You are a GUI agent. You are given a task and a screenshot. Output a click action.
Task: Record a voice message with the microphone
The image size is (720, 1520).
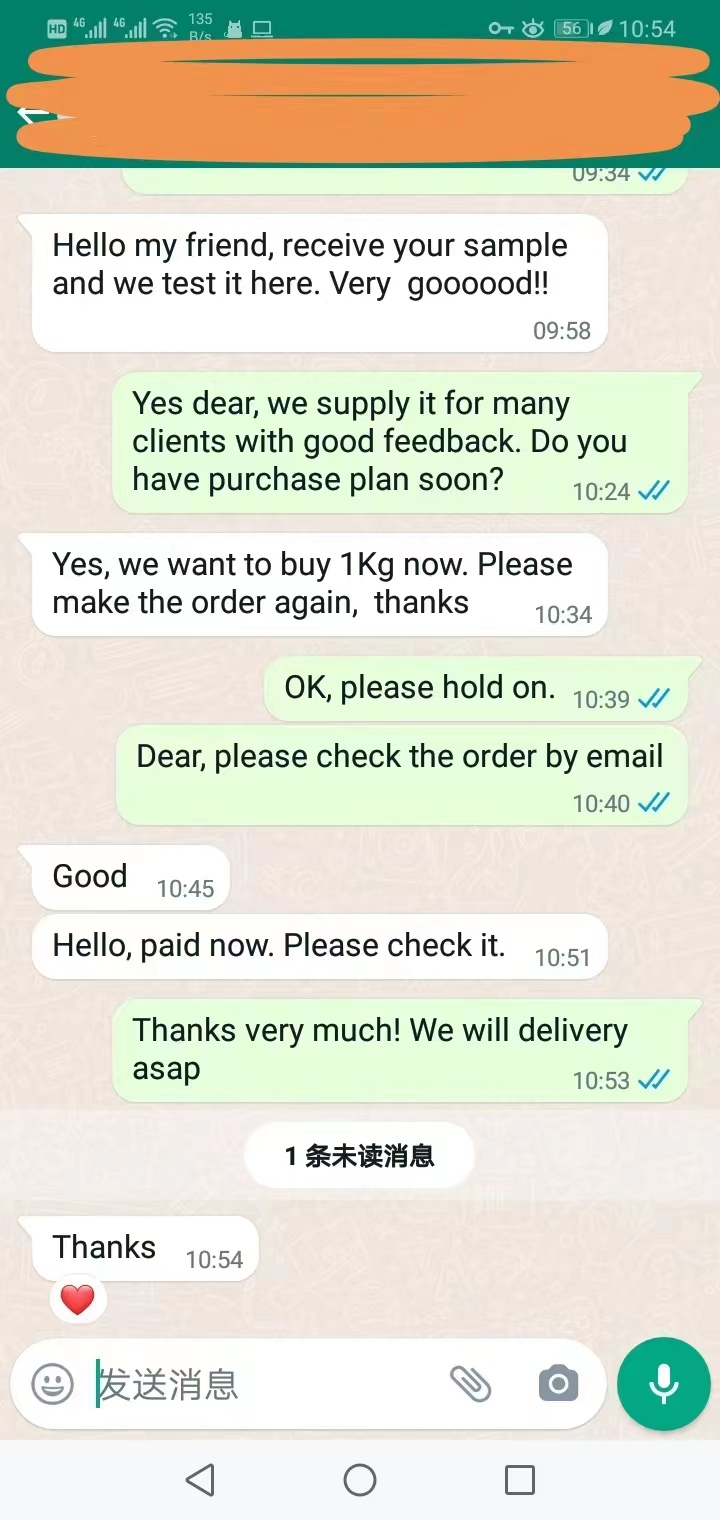(664, 1385)
